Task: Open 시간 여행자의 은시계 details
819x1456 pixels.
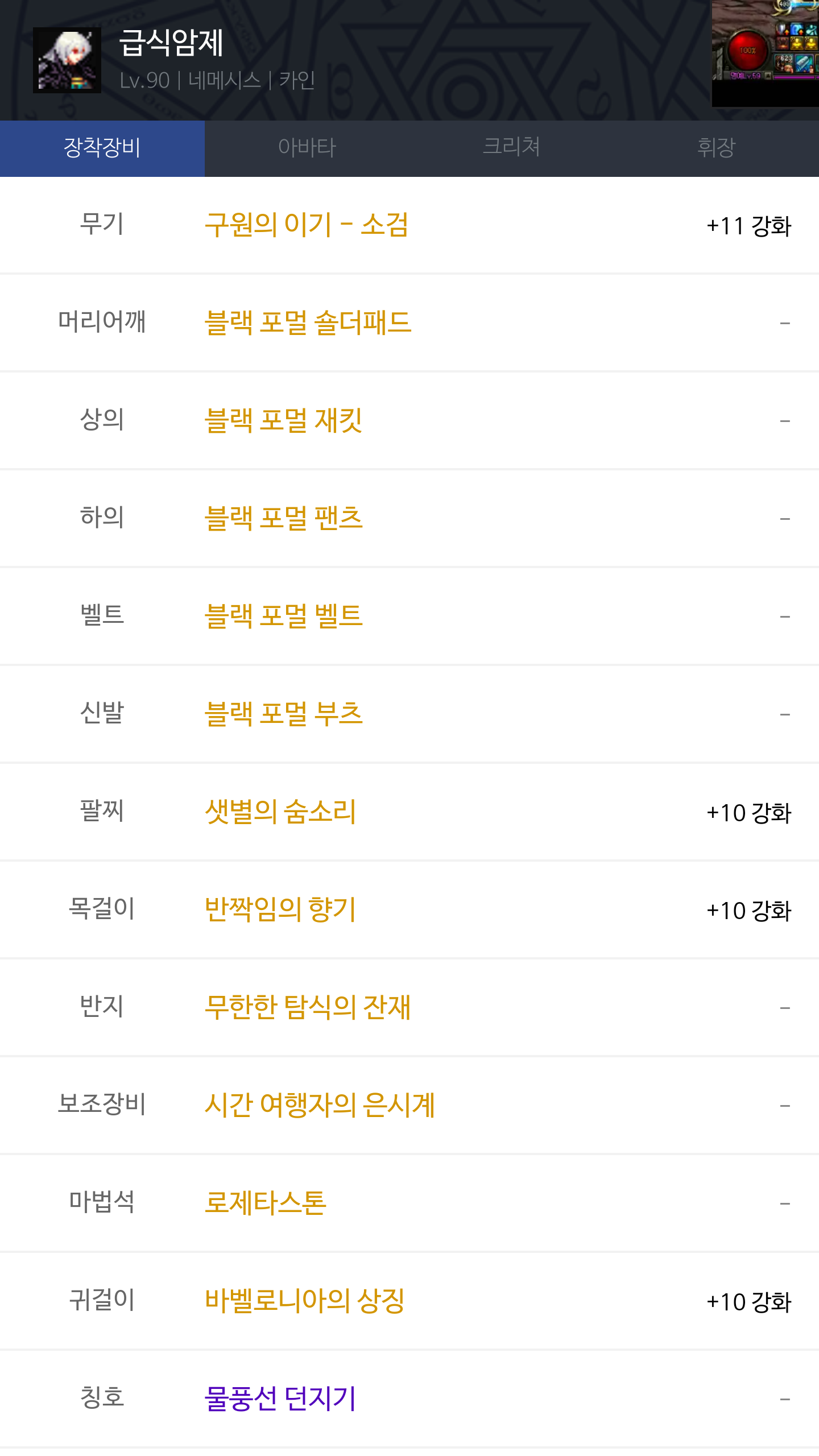Action: tap(320, 1105)
